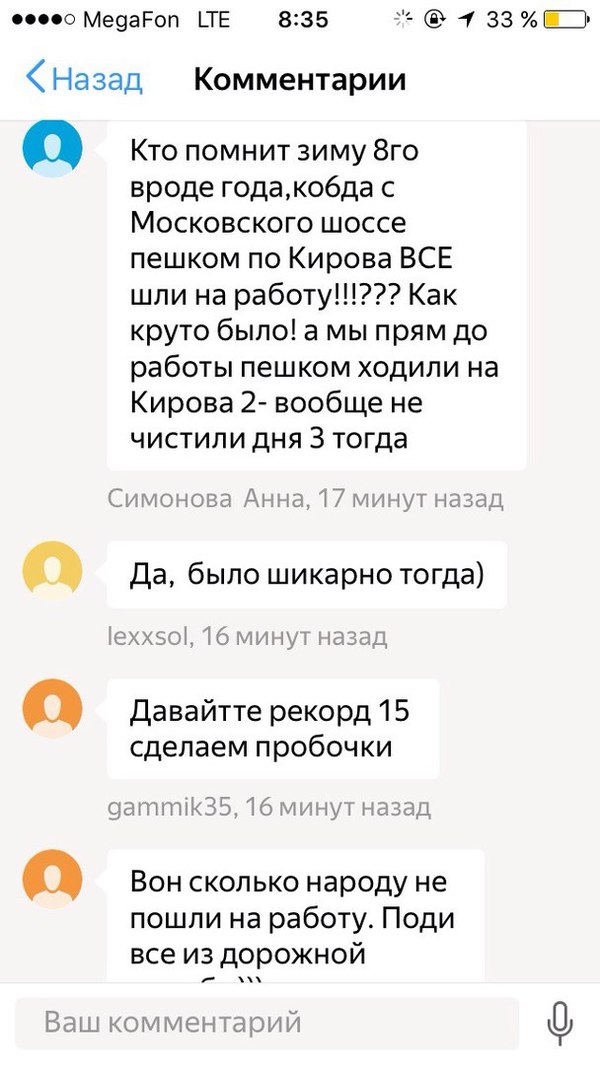Go back with the Назад button

(85, 79)
